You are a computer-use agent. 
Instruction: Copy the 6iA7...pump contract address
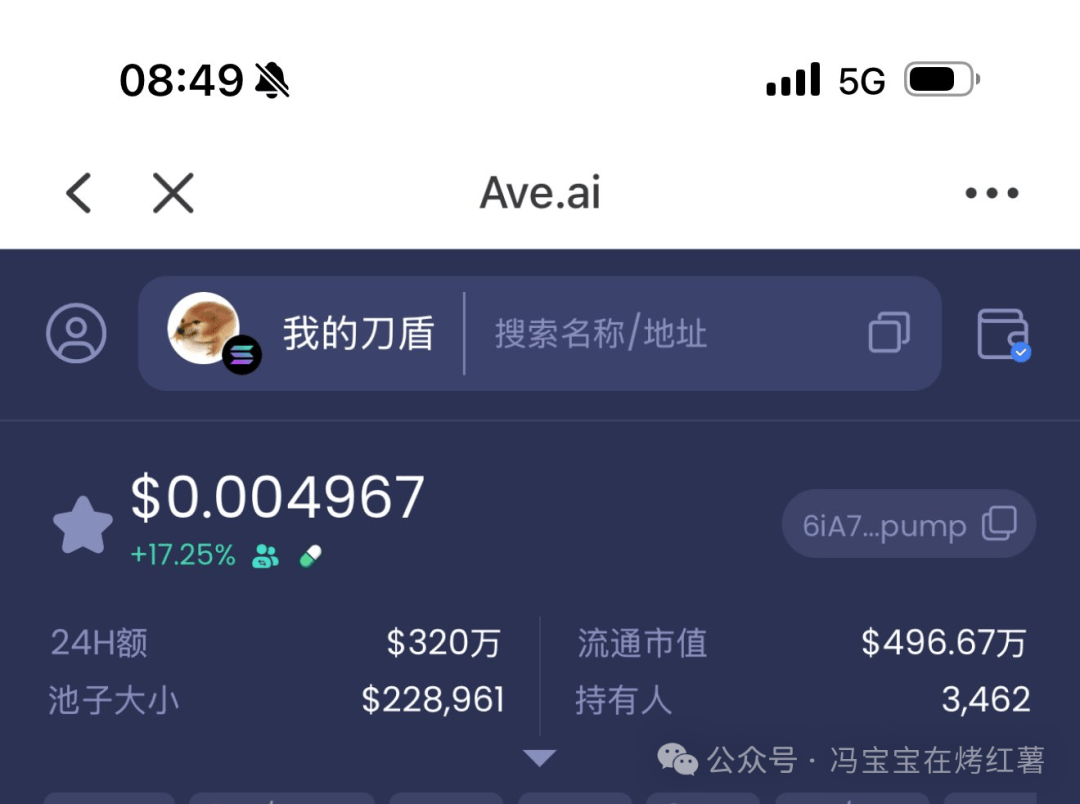908,524
